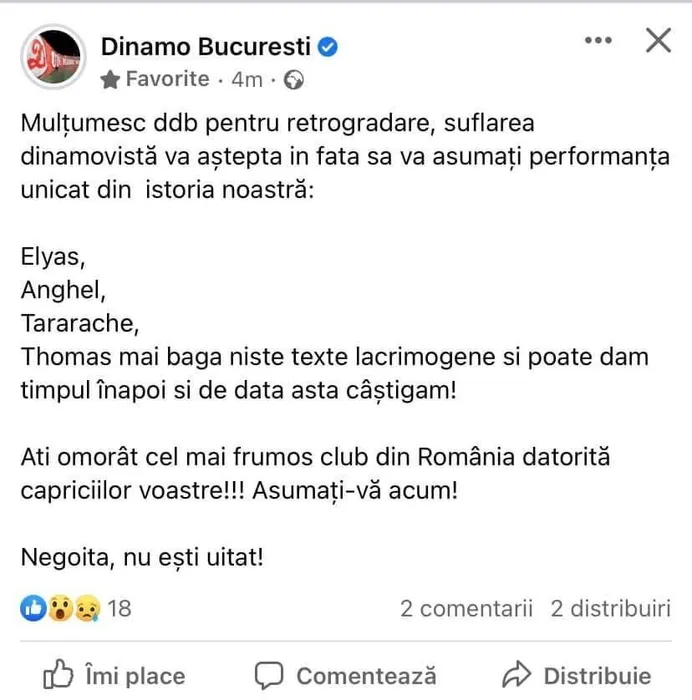This screenshot has width=692, height=700.
Task: Tap Îmi place to like the post
Action: click(x=116, y=675)
